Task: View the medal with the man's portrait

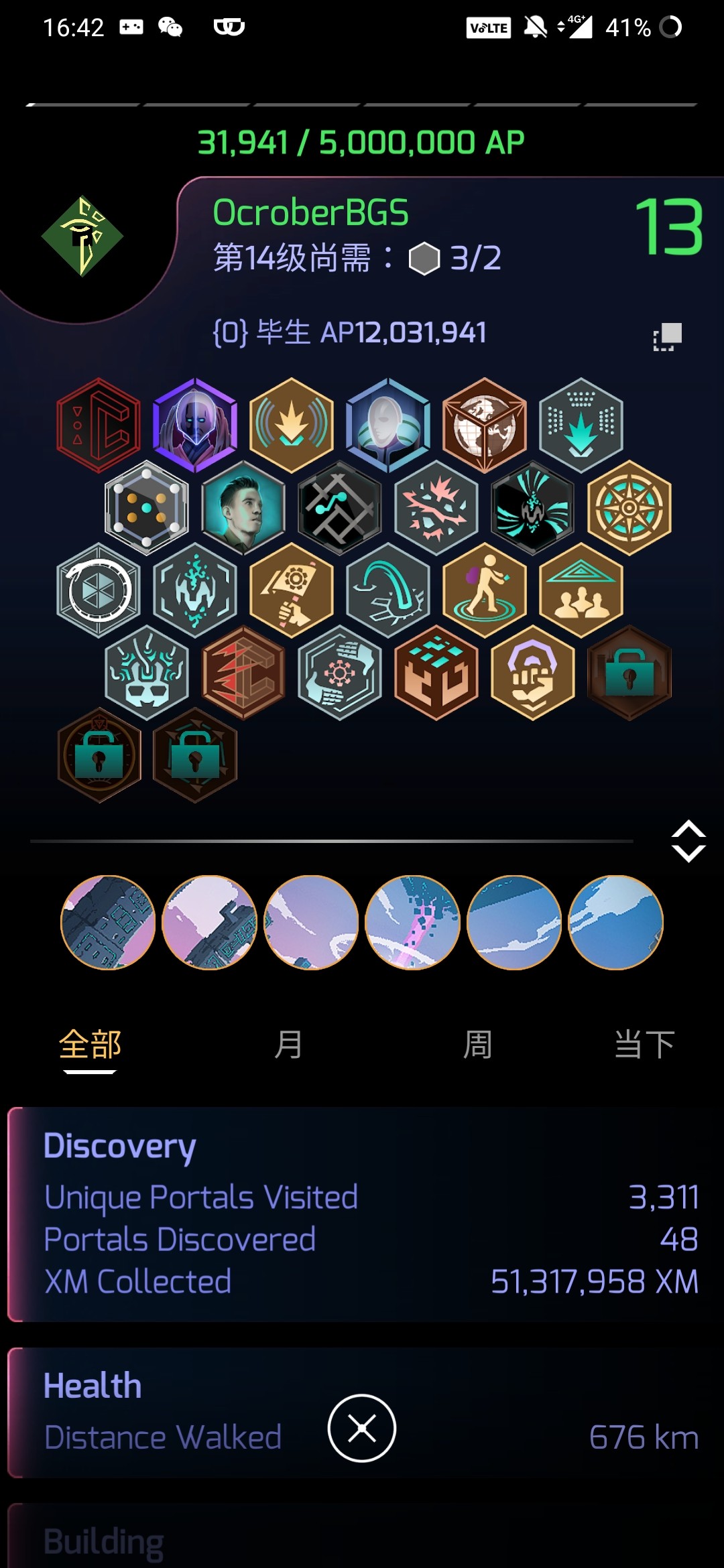Action: (x=243, y=507)
